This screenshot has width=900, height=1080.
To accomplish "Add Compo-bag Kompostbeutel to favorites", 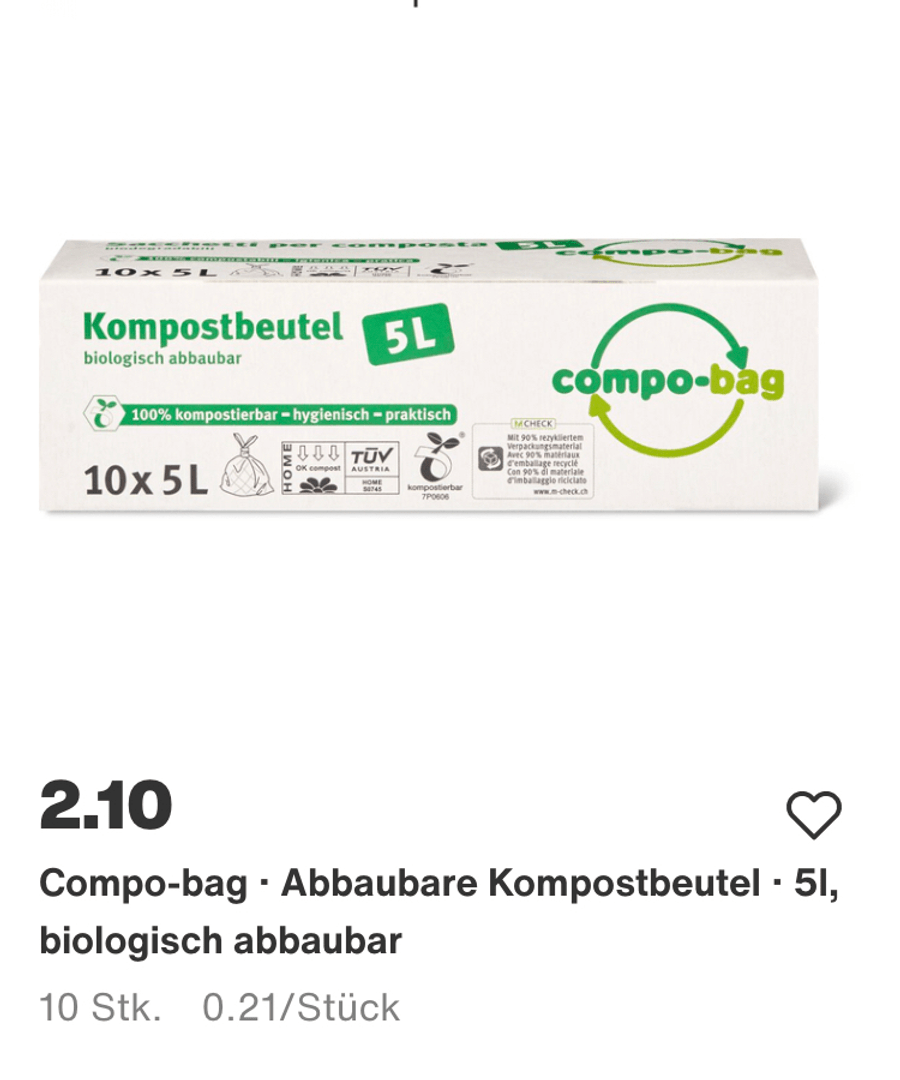I will point(813,814).
